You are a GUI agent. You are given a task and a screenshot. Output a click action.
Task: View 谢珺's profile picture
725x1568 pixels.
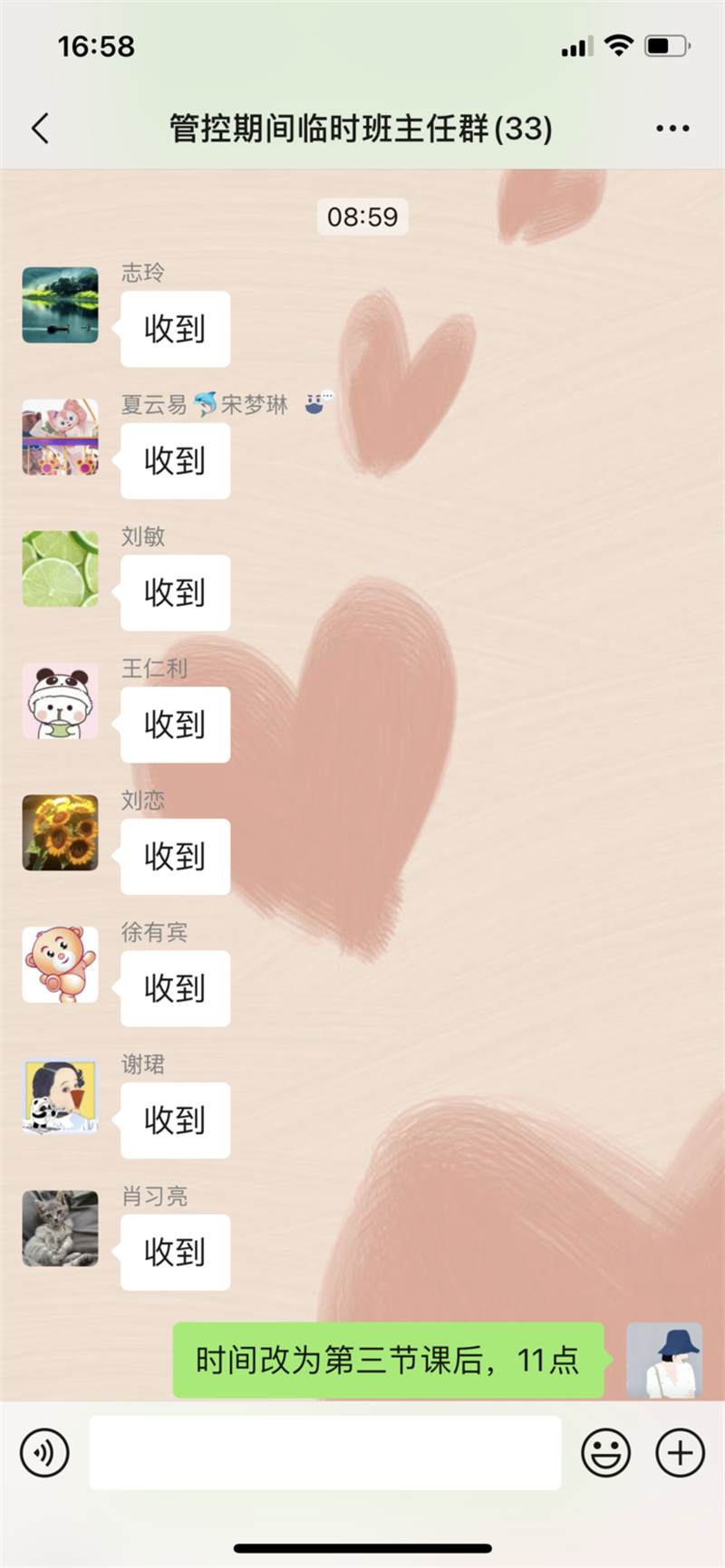pyautogui.click(x=60, y=1096)
